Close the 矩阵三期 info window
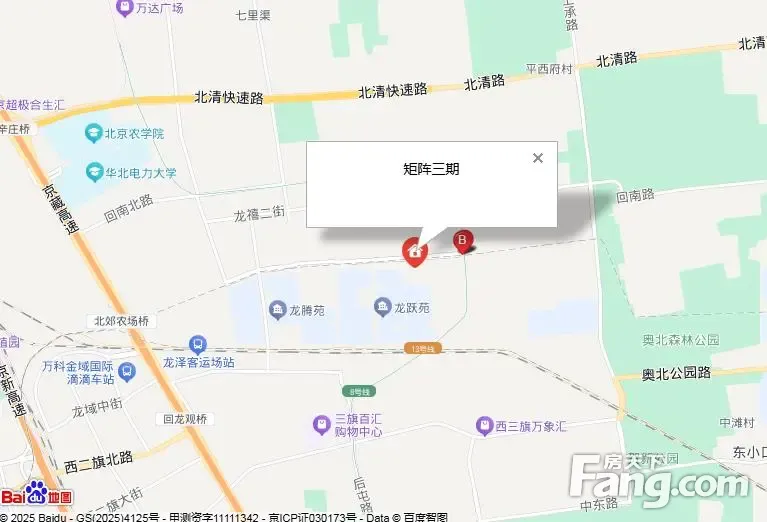The width and height of the screenshot is (767, 522). [x=538, y=158]
